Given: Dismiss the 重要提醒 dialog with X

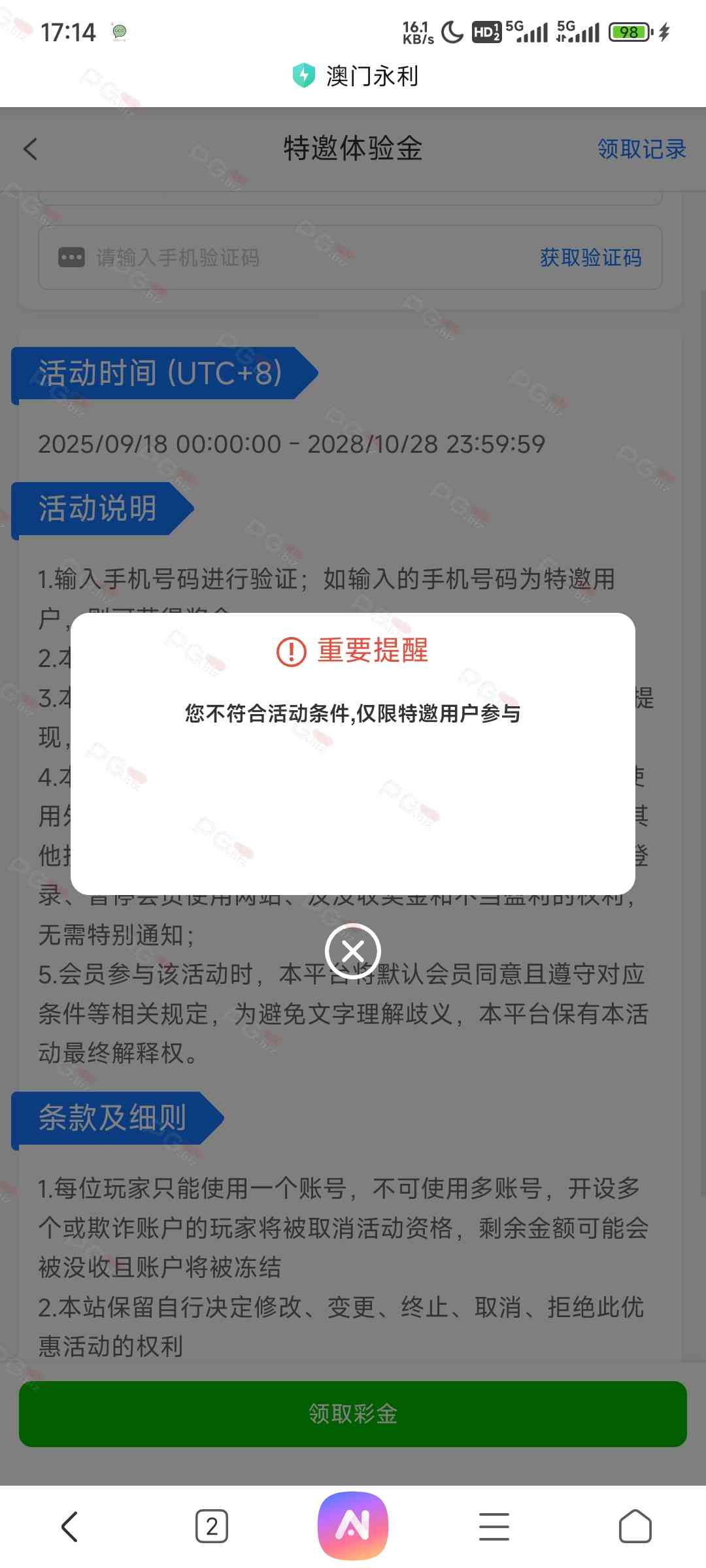Looking at the screenshot, I should [353, 951].
